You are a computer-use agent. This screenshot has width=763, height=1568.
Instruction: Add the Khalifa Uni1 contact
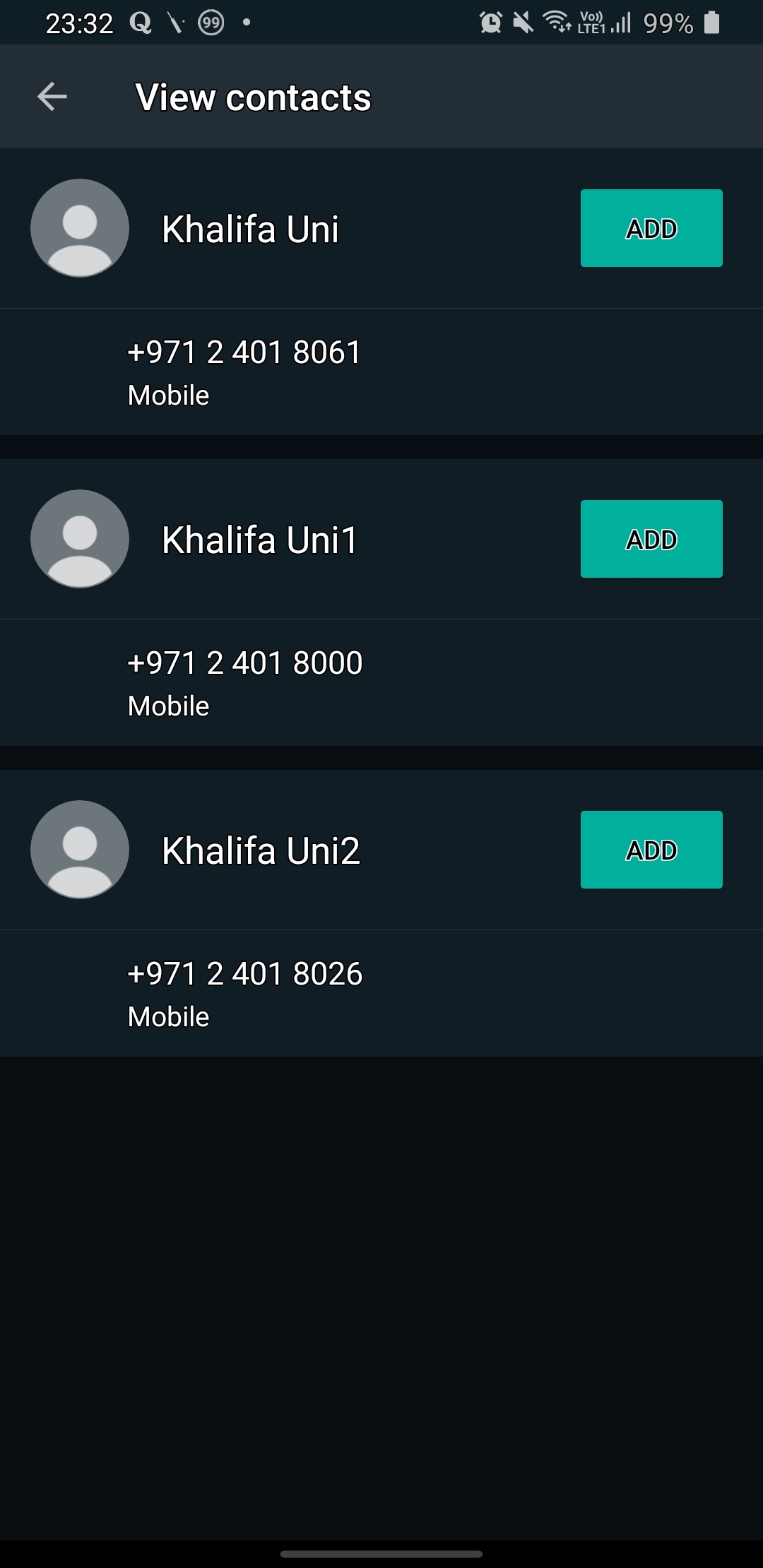click(651, 539)
